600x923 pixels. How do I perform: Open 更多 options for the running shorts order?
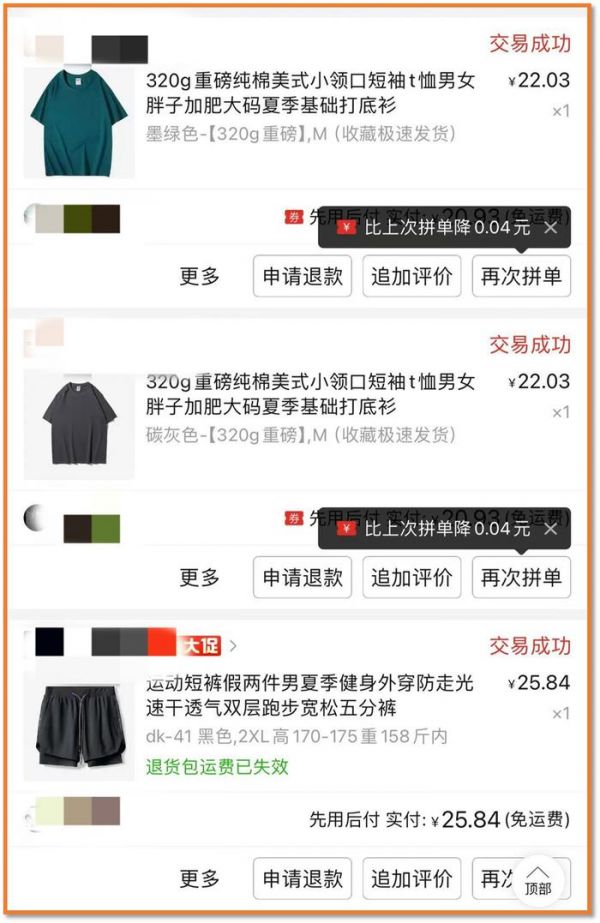(x=199, y=879)
